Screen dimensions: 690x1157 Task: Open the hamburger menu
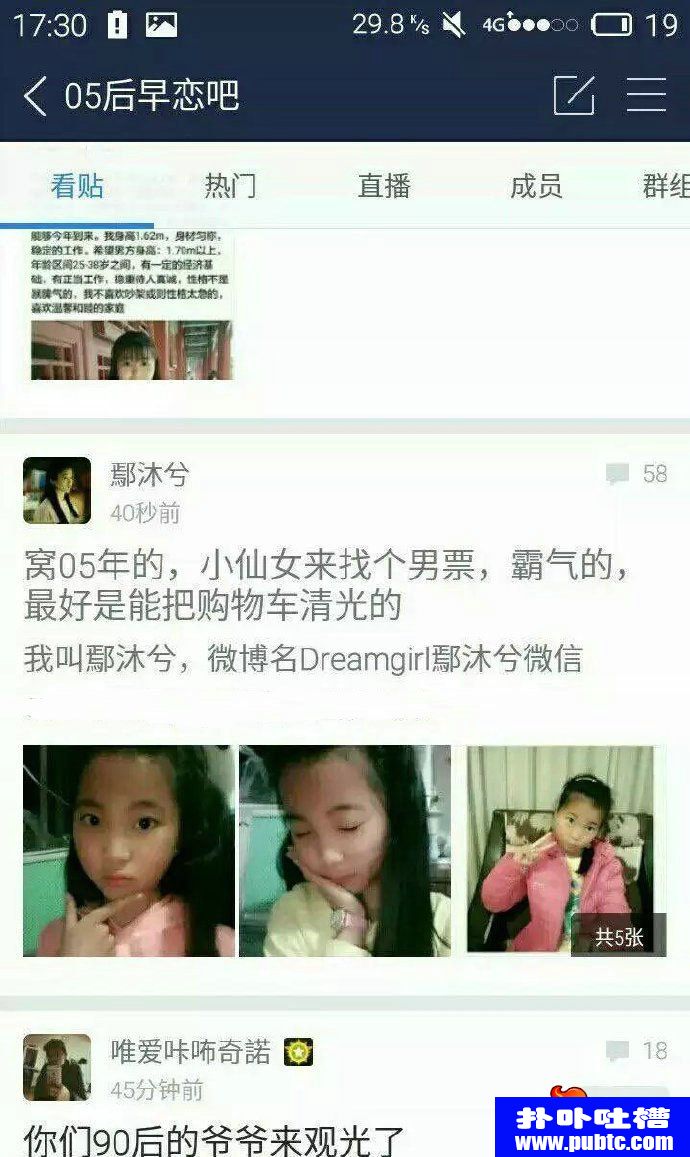pos(646,95)
